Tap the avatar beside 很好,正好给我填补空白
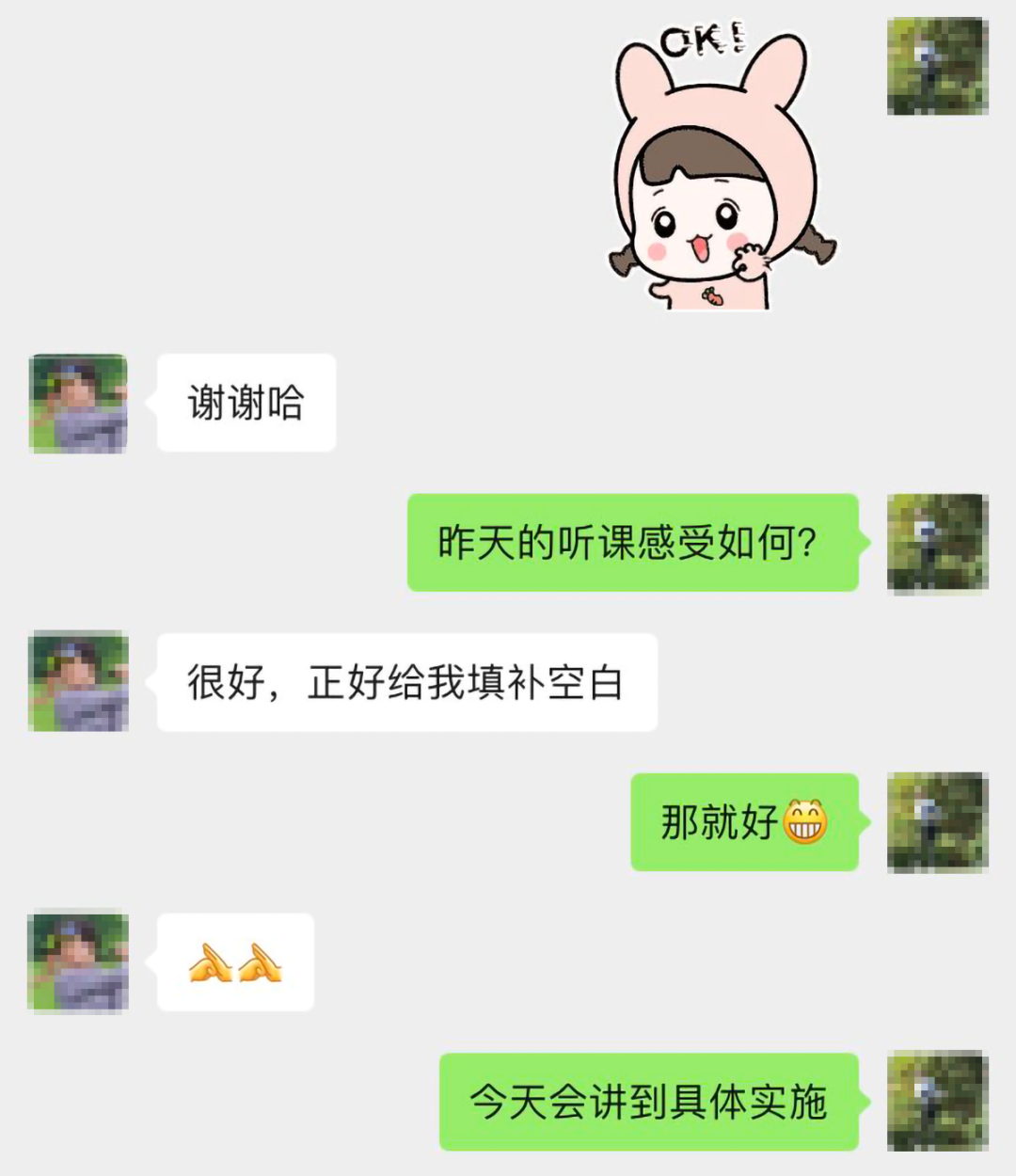The width and height of the screenshot is (1016, 1176). pos(79,682)
